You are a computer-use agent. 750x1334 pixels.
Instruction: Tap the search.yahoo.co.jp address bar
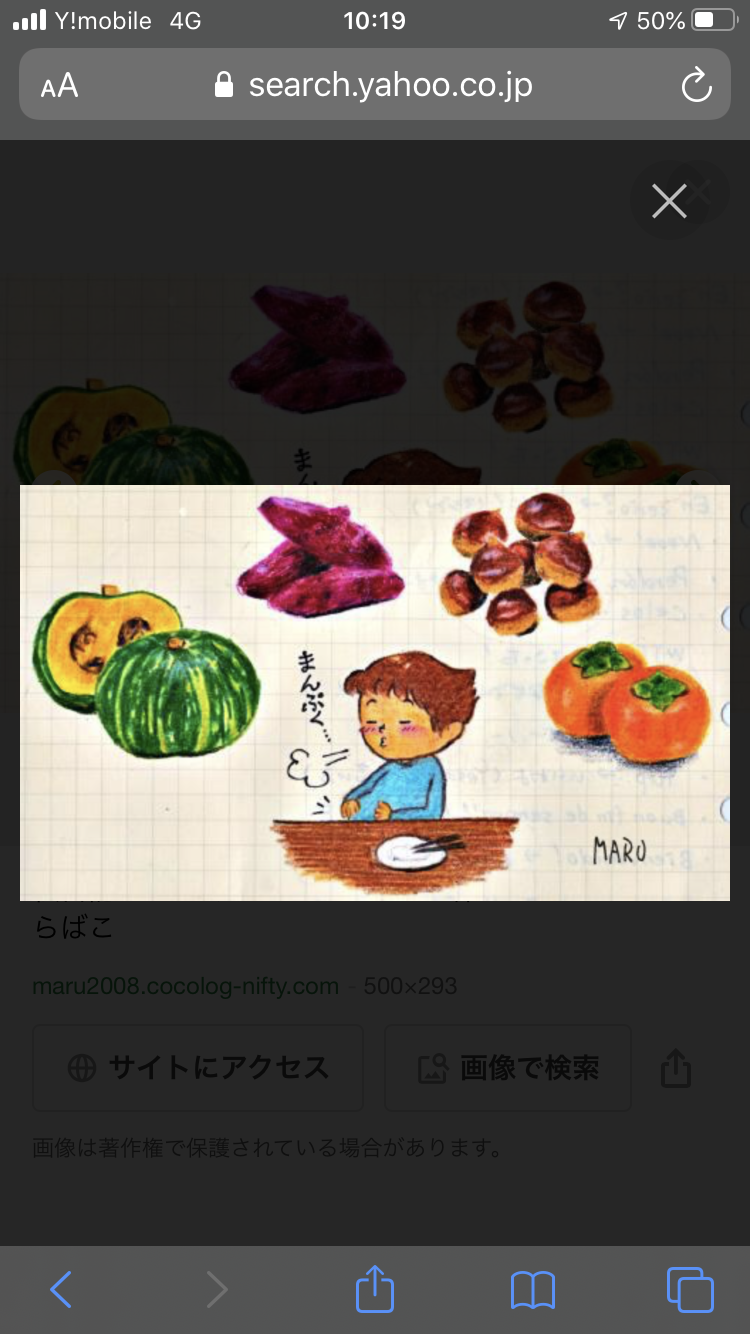pyautogui.click(x=375, y=85)
